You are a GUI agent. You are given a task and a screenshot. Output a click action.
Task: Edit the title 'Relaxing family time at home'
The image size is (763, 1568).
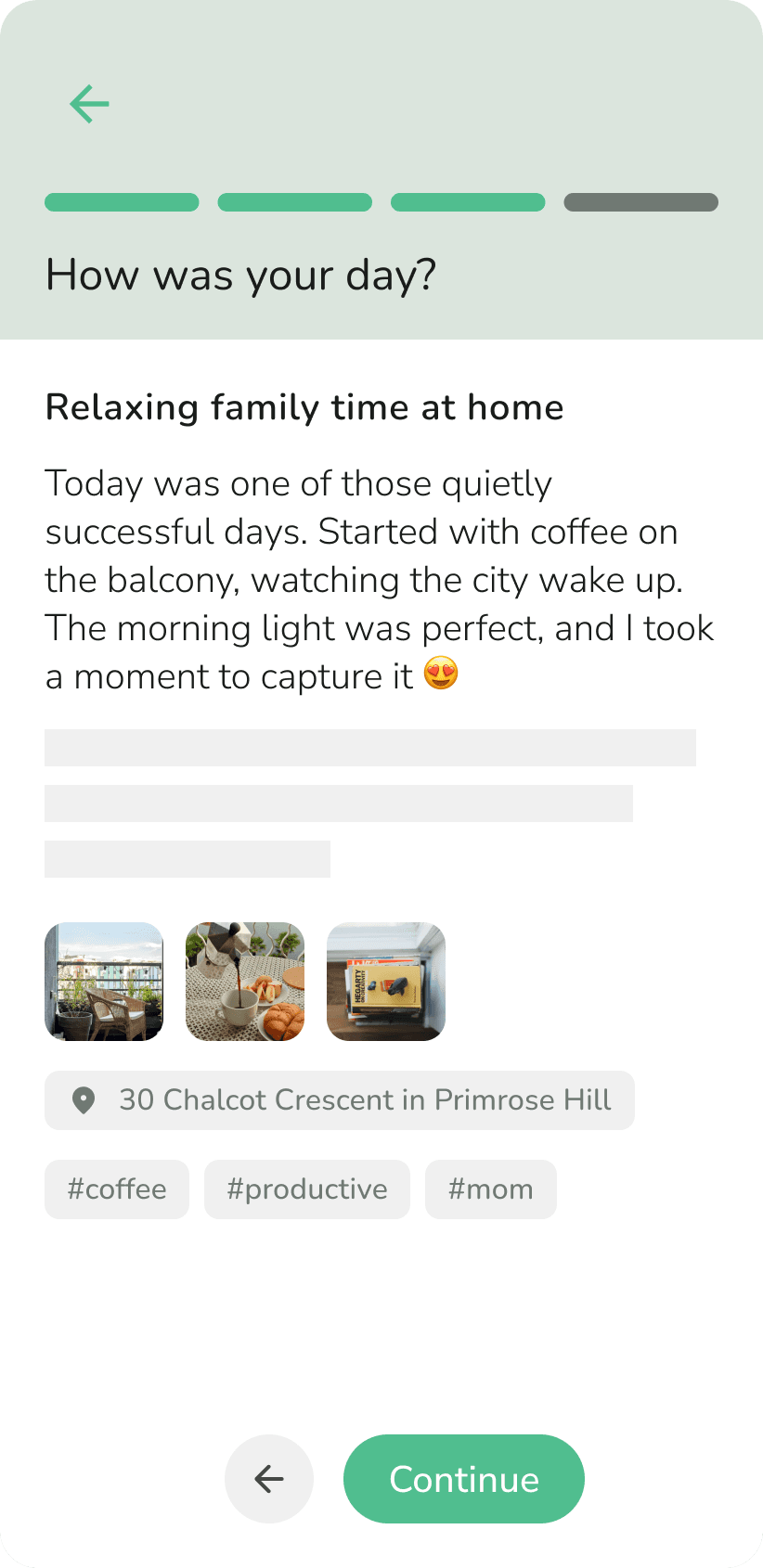(x=304, y=407)
